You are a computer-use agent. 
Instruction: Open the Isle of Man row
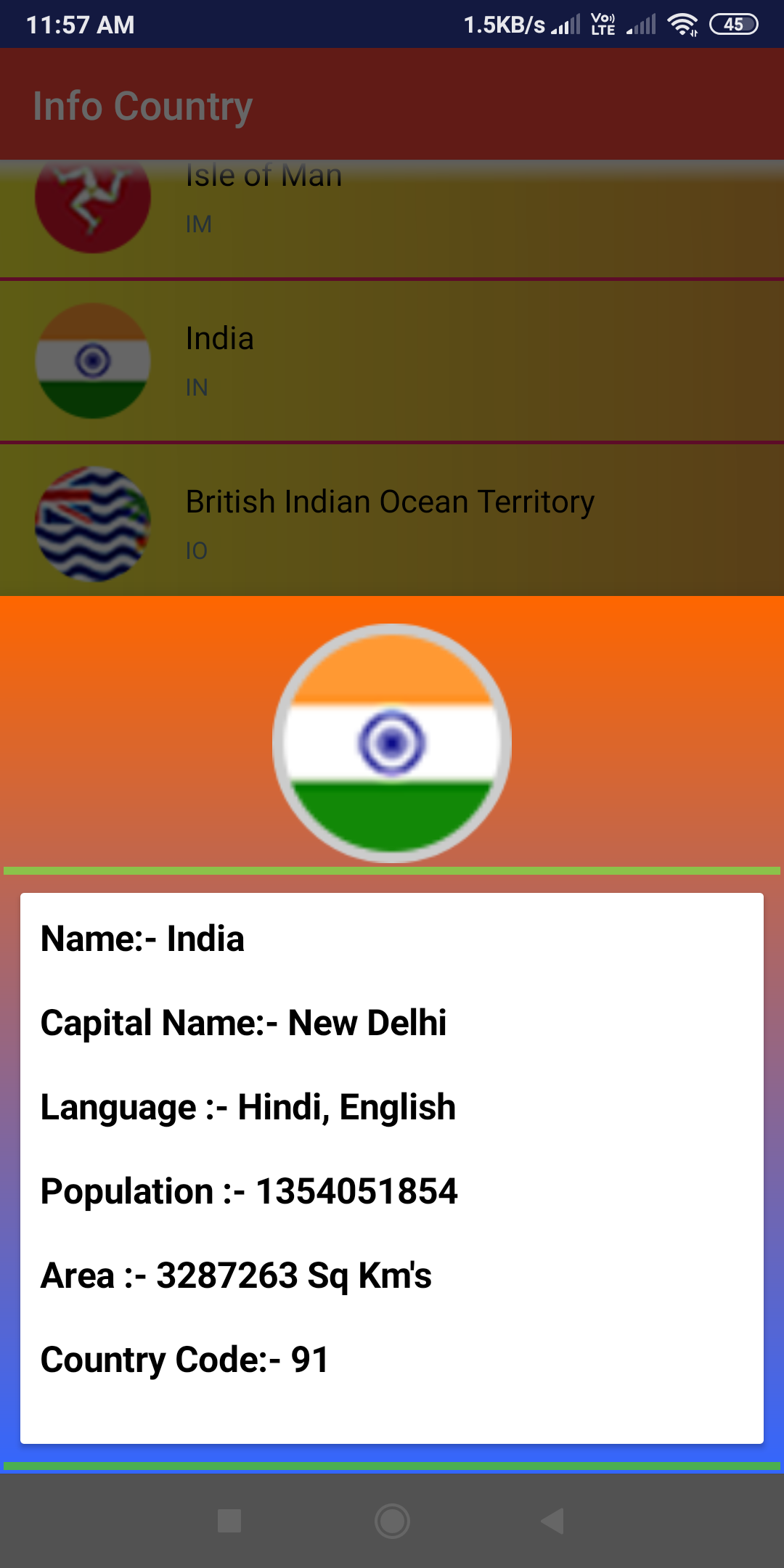coord(392,219)
